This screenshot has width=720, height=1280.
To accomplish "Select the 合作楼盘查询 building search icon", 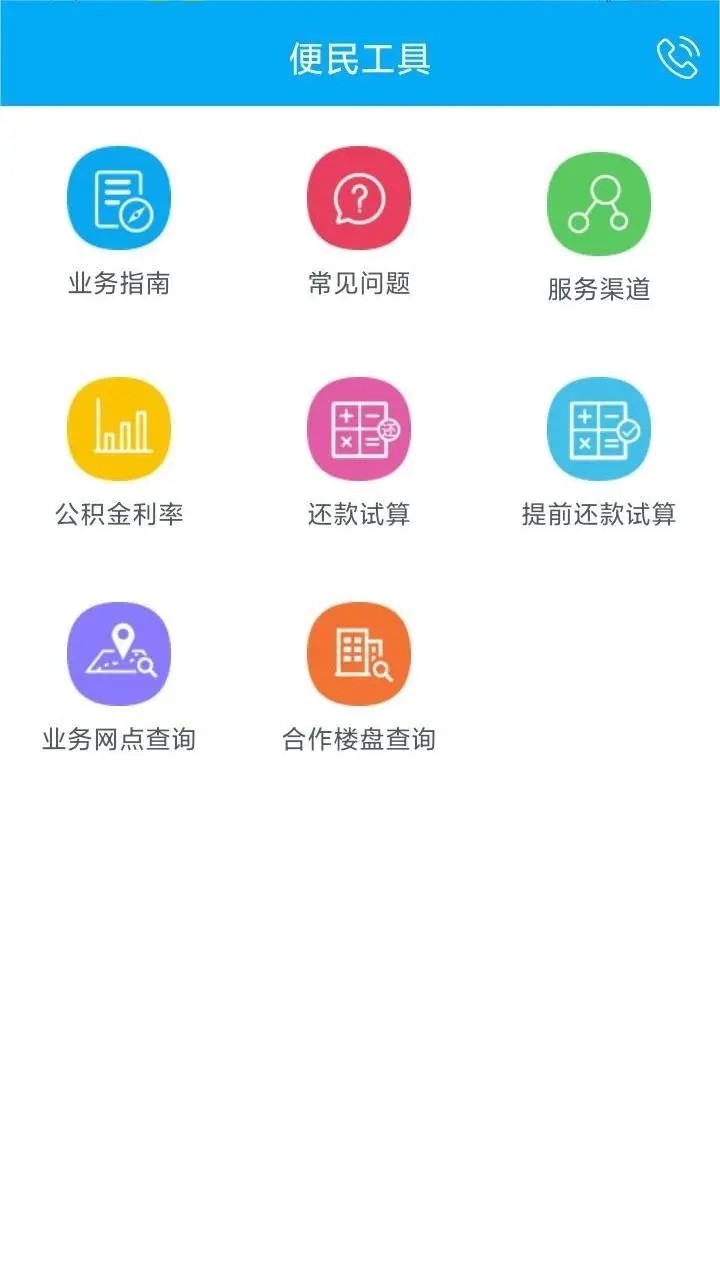I will point(359,654).
